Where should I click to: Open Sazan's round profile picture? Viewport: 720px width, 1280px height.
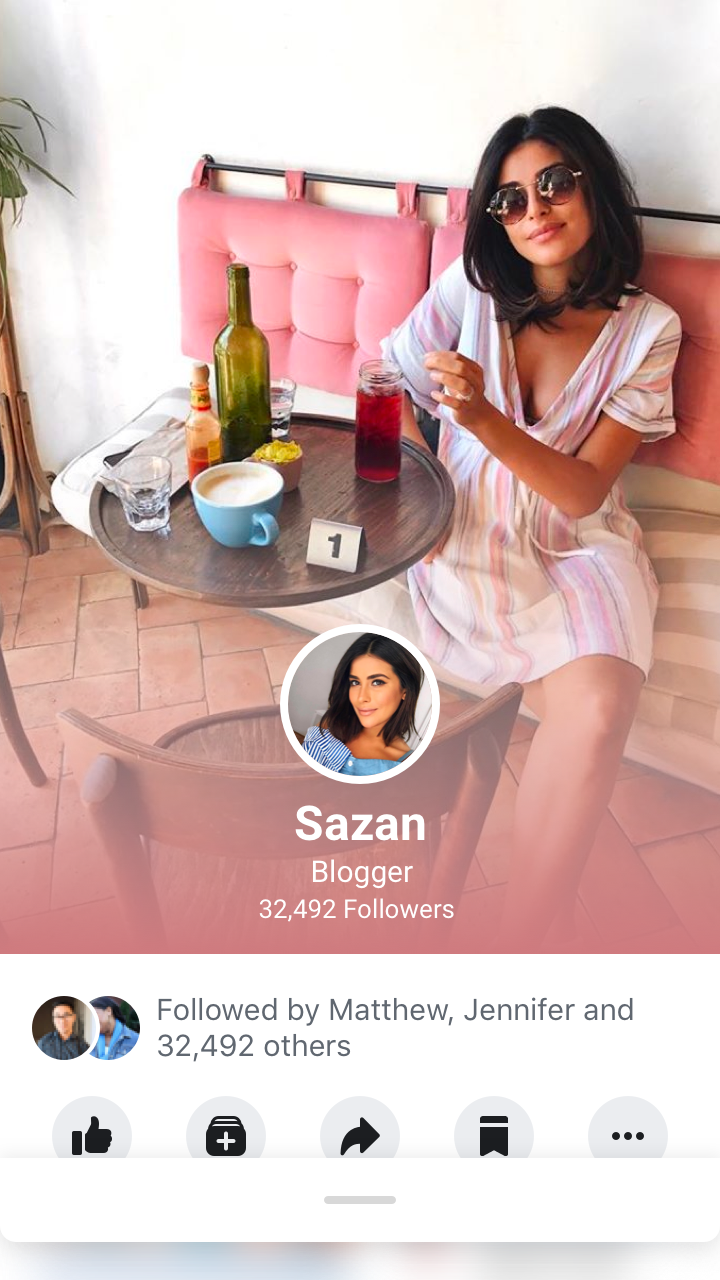click(x=360, y=704)
